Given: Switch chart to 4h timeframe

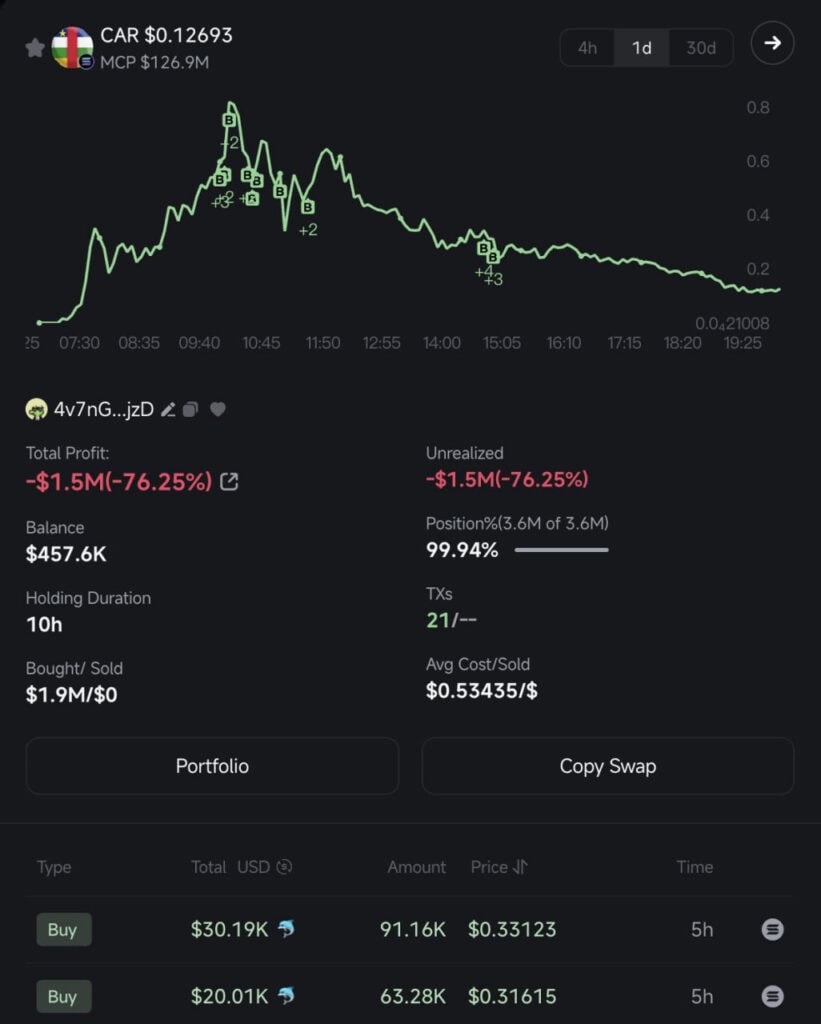Looking at the screenshot, I should click(x=587, y=47).
